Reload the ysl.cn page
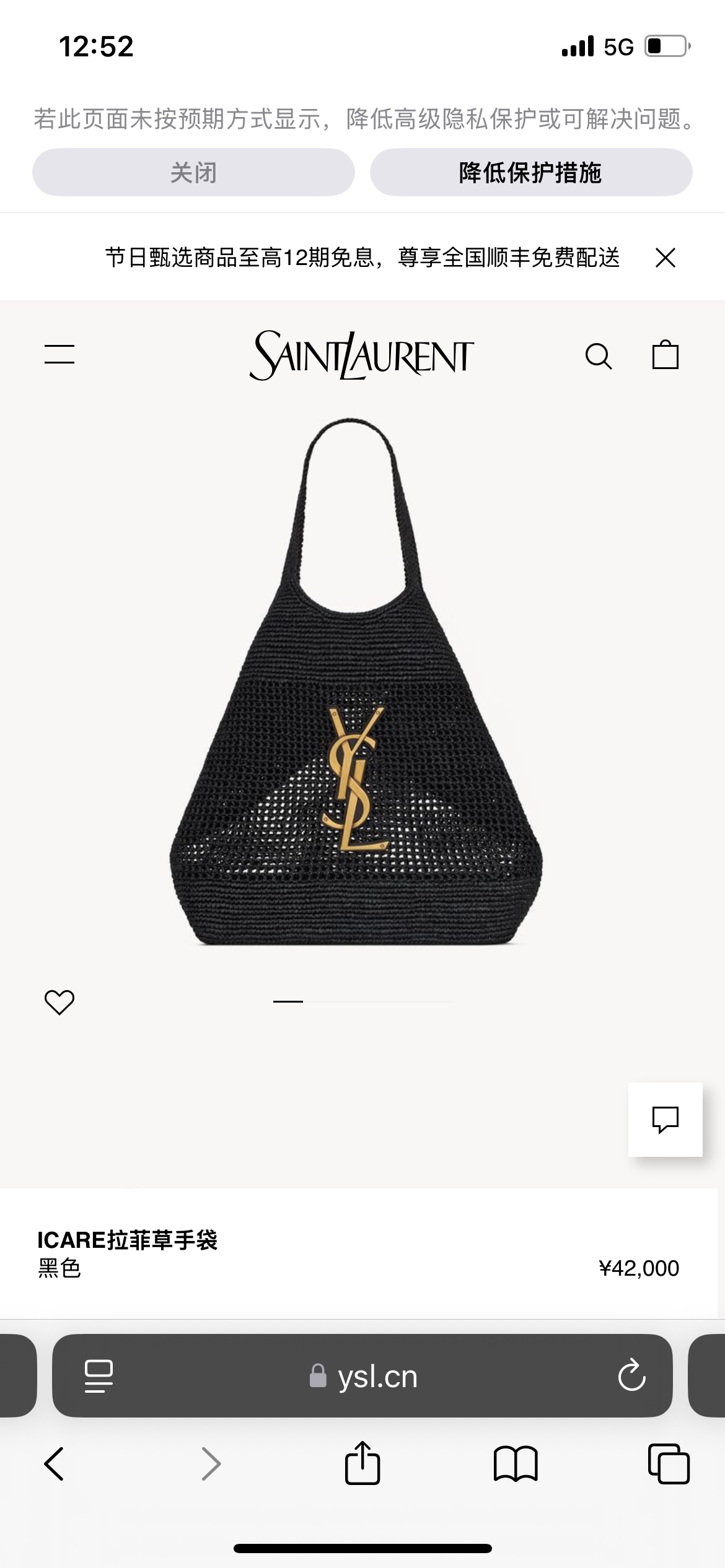725x1568 pixels. [x=631, y=1376]
